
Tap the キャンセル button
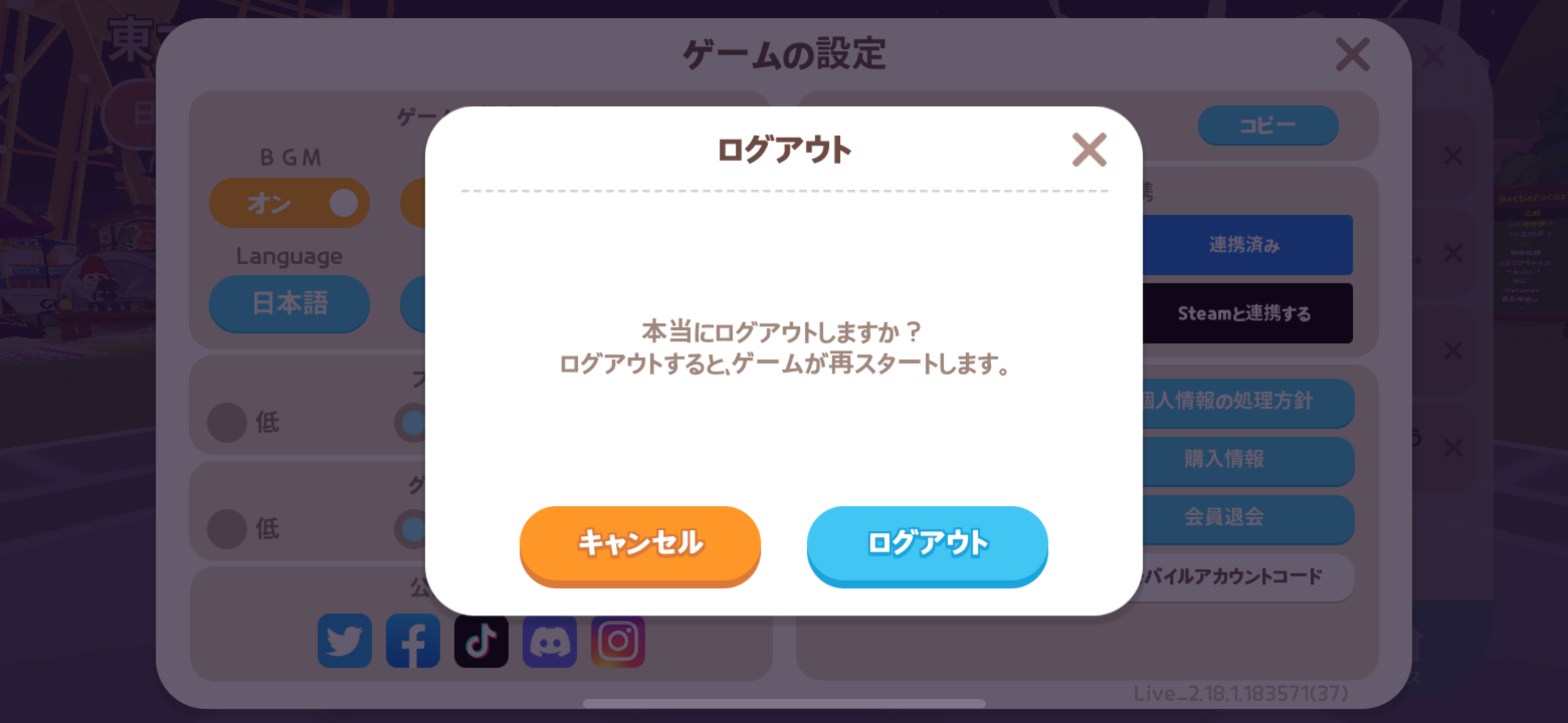(x=640, y=544)
